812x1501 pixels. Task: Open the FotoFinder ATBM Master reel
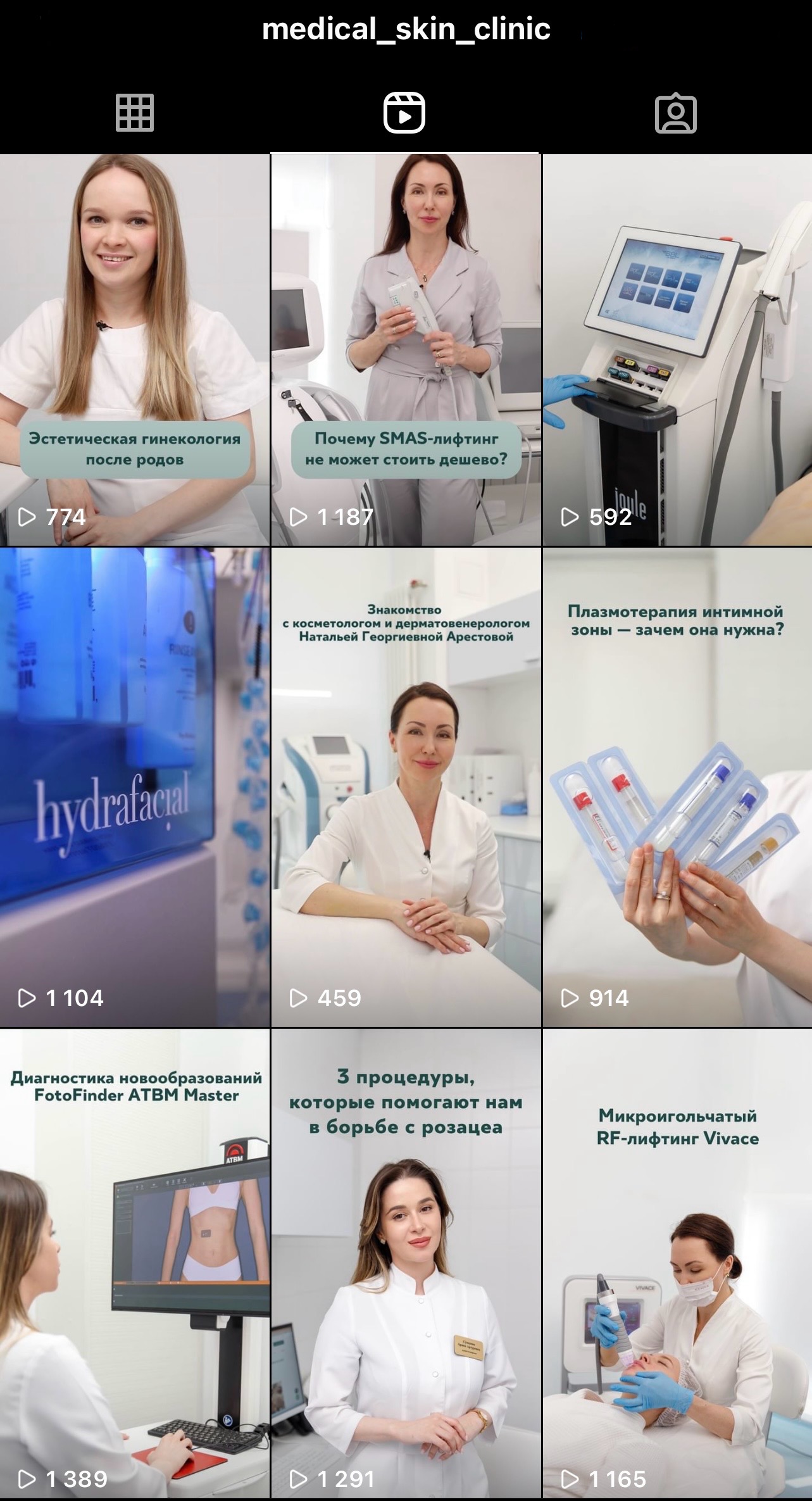[135, 1266]
